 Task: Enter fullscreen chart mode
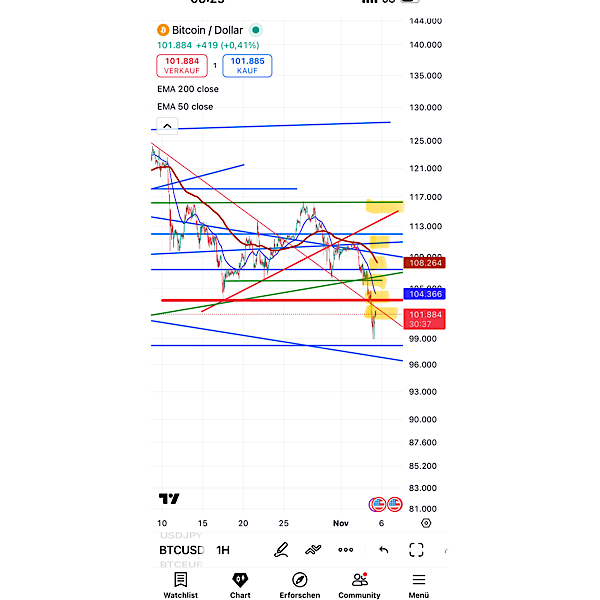(x=417, y=550)
